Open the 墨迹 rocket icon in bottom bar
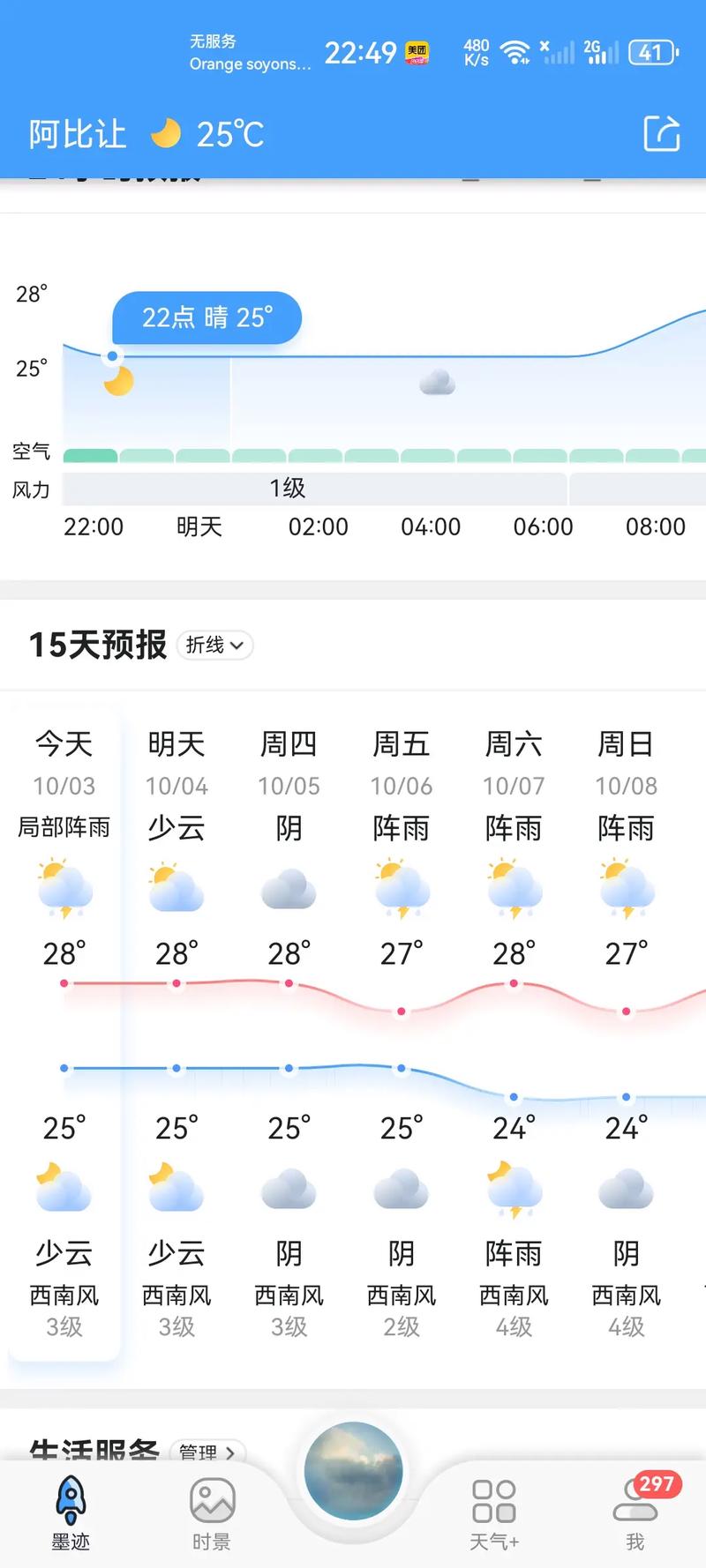706x1568 pixels. click(71, 1504)
